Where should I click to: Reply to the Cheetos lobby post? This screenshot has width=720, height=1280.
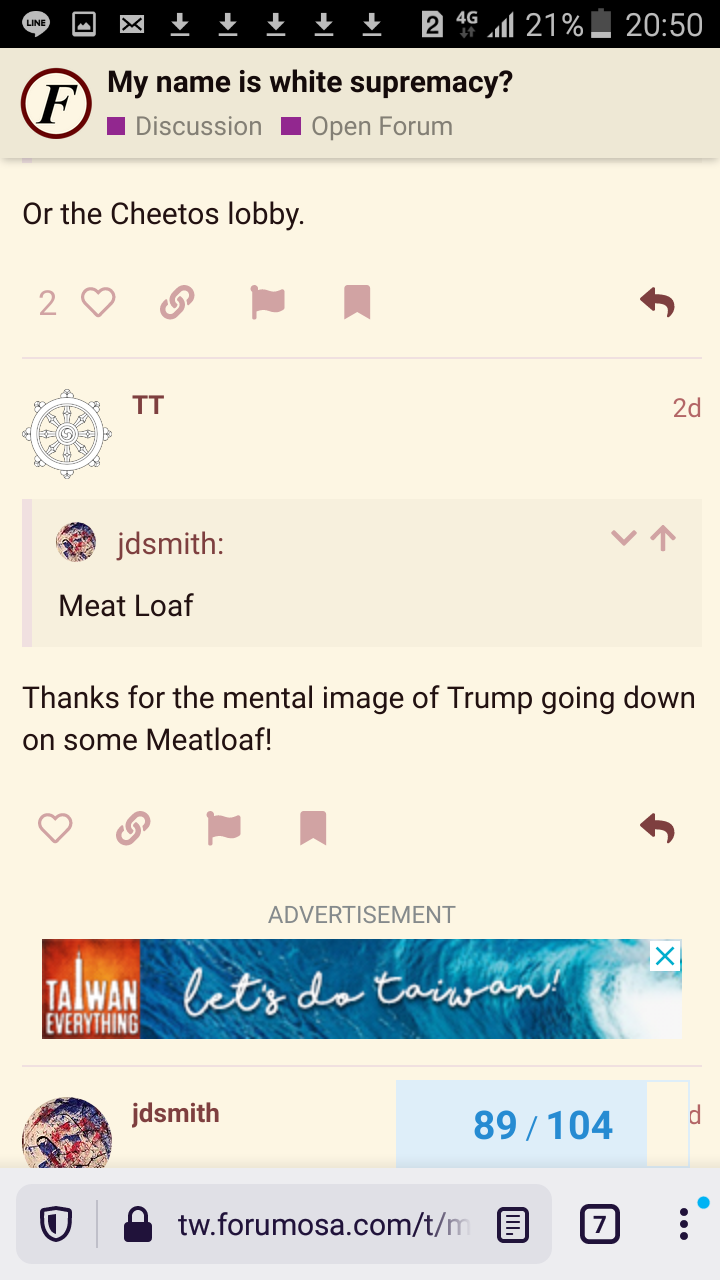(x=657, y=302)
